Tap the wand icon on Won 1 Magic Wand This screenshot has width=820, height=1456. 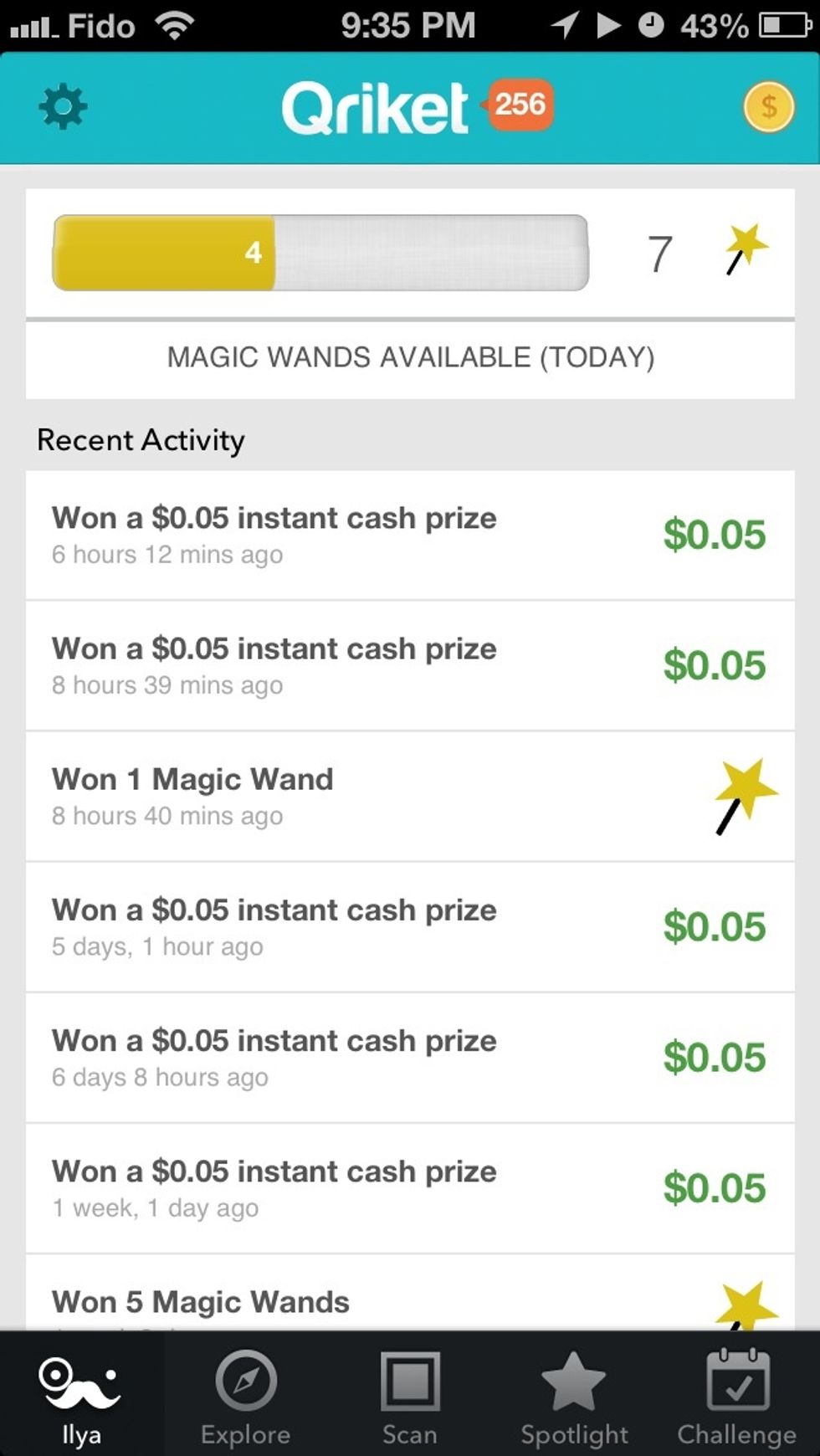[x=741, y=799]
